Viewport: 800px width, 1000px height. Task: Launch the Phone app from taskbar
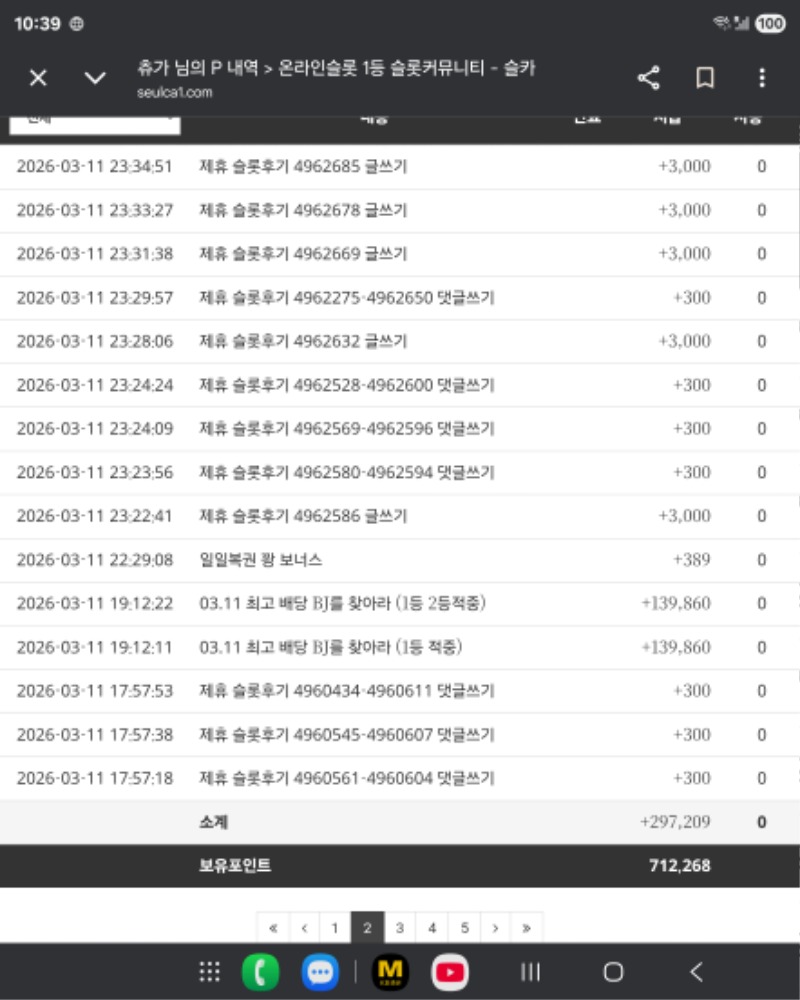point(261,971)
